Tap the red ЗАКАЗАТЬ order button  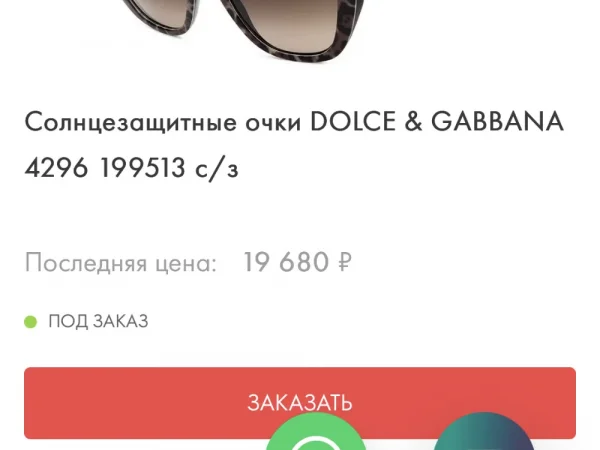click(x=150, y=402)
